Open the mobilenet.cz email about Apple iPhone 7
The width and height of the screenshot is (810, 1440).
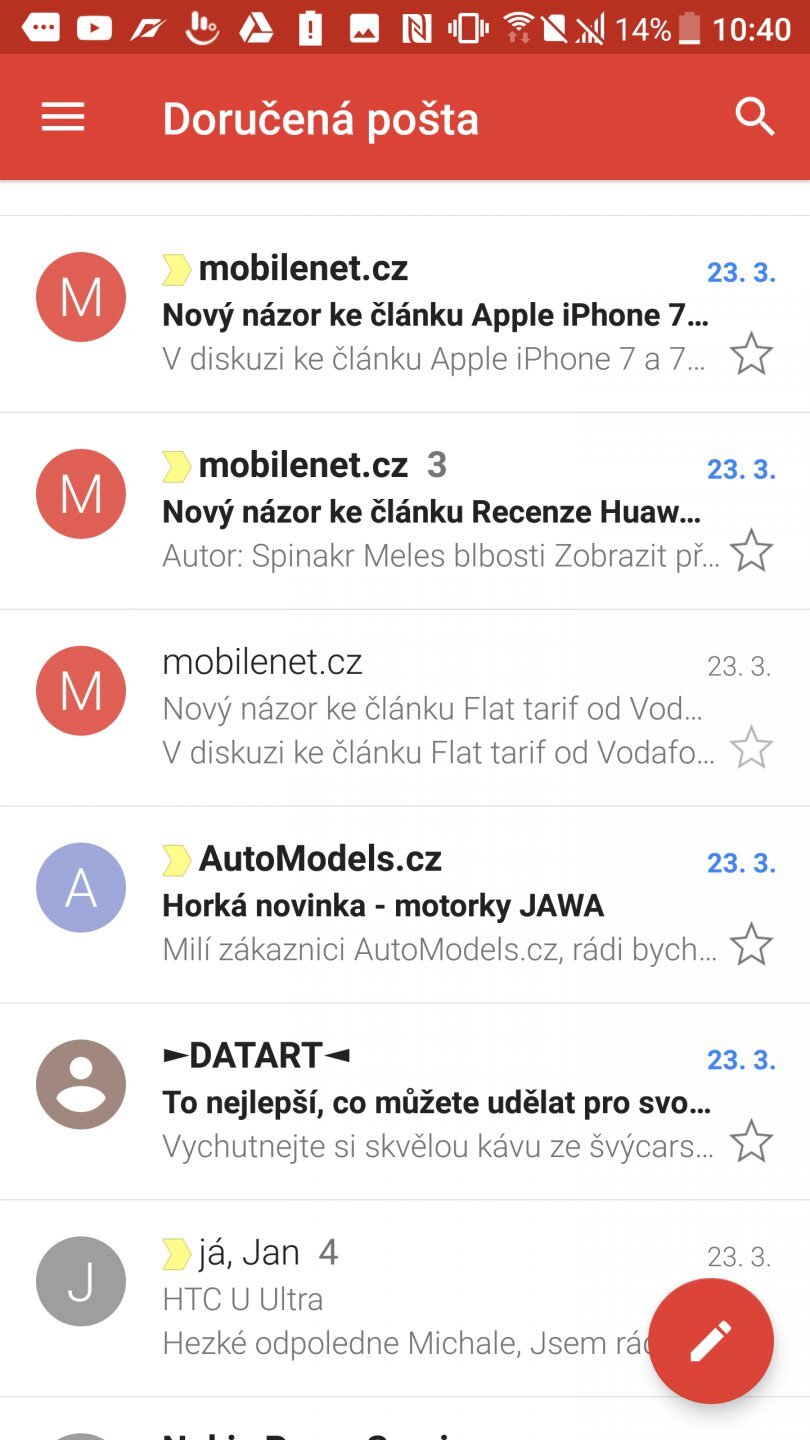[x=435, y=315]
